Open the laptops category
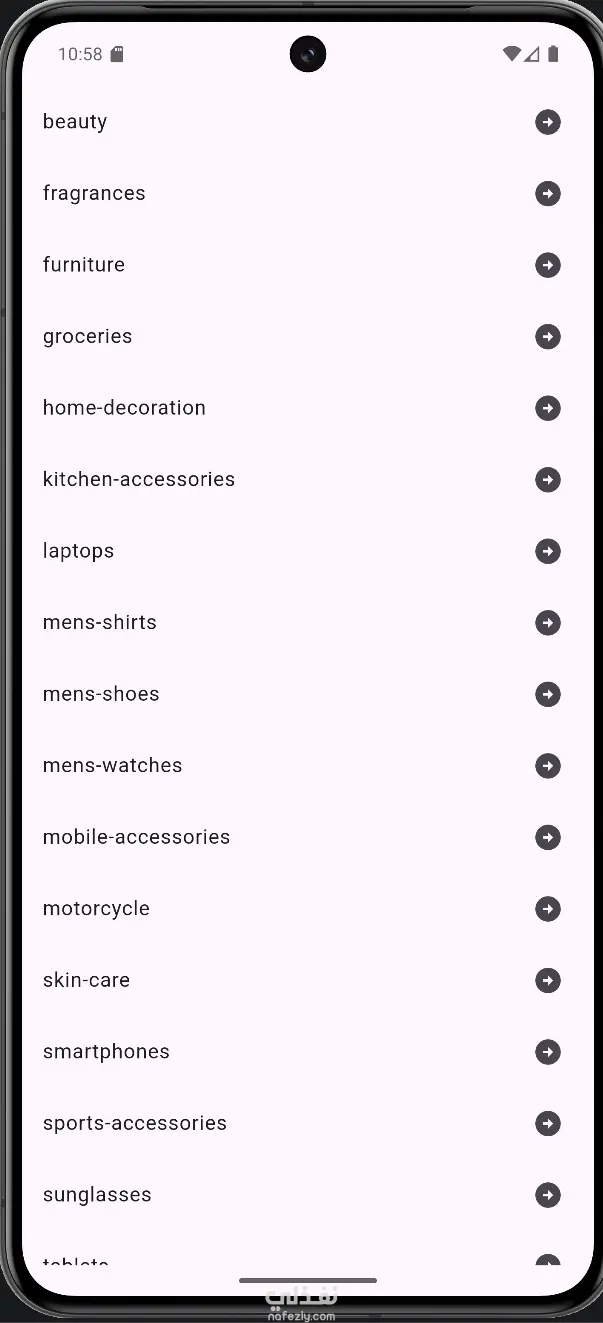 tap(79, 551)
